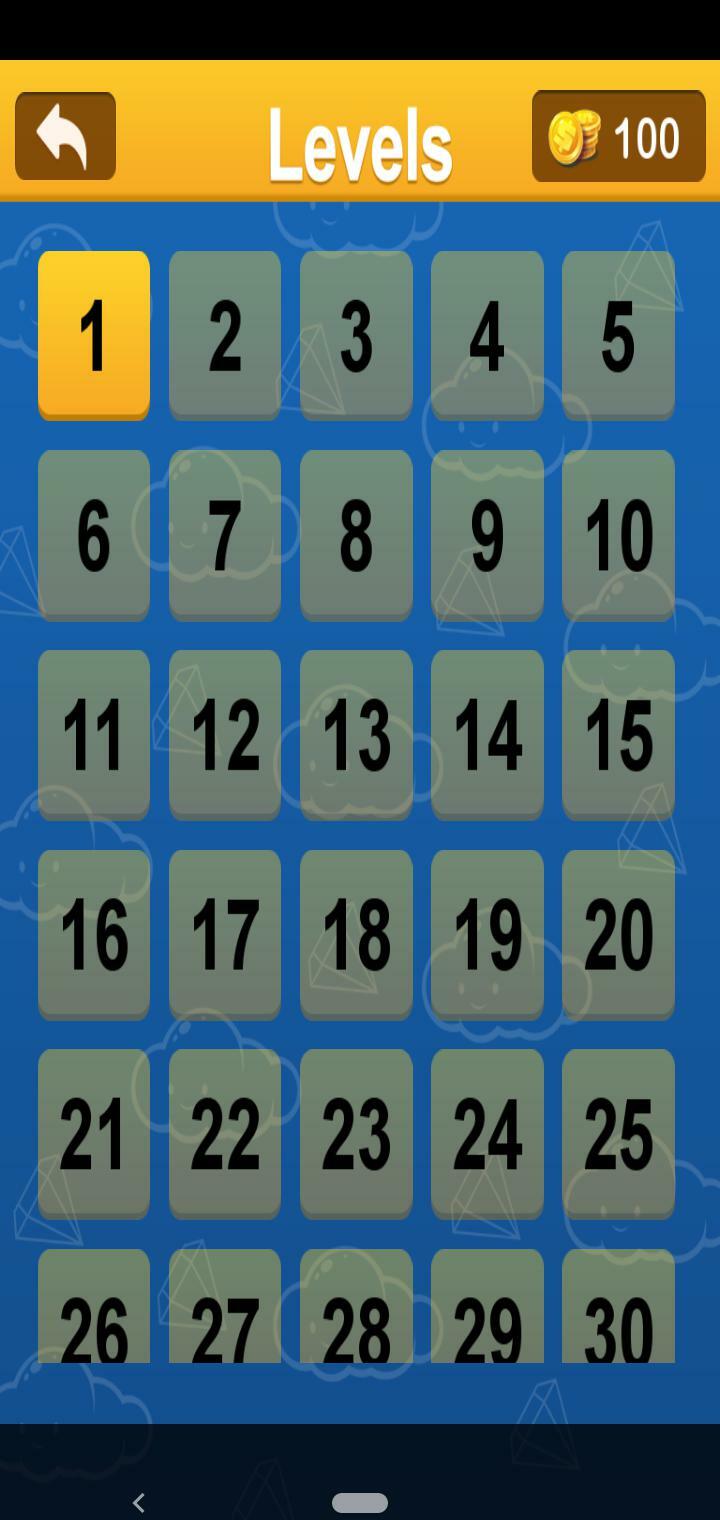Open level 3
This screenshot has height=1520, width=720.
pos(356,334)
